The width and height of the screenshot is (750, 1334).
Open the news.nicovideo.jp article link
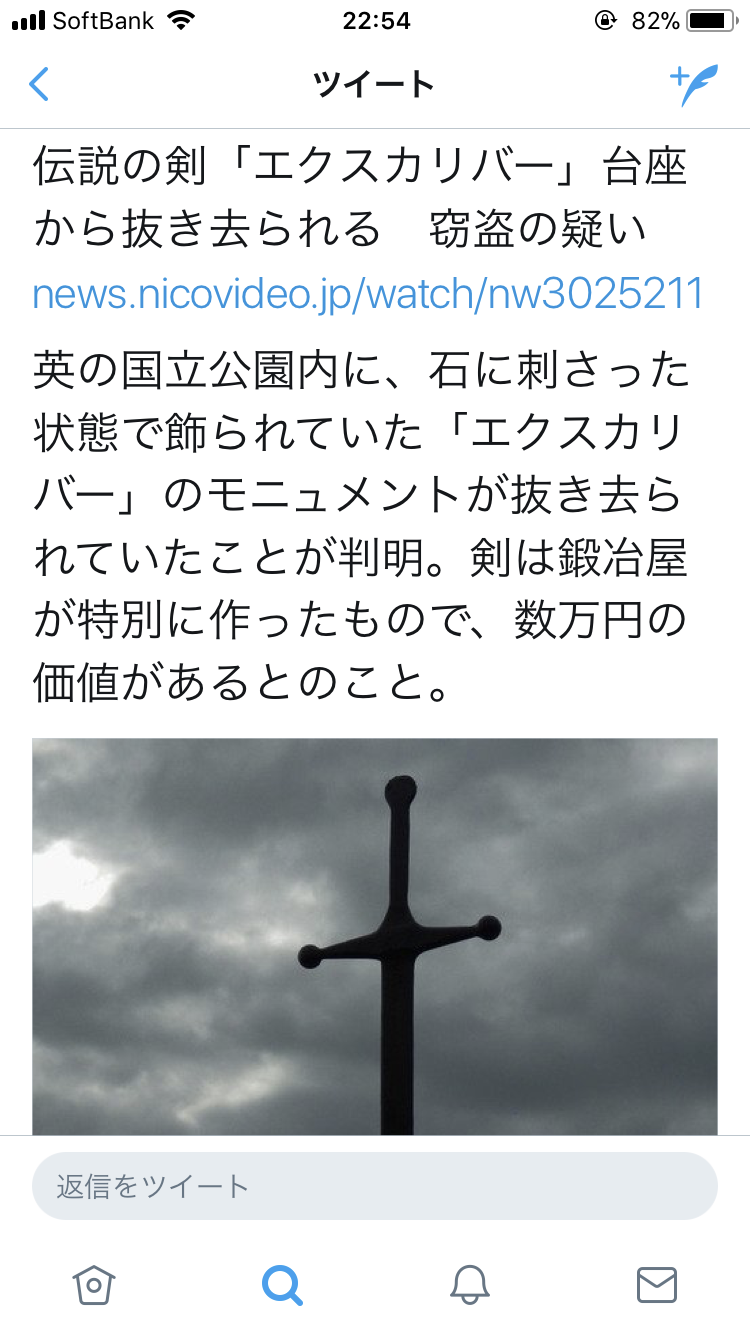point(367,294)
